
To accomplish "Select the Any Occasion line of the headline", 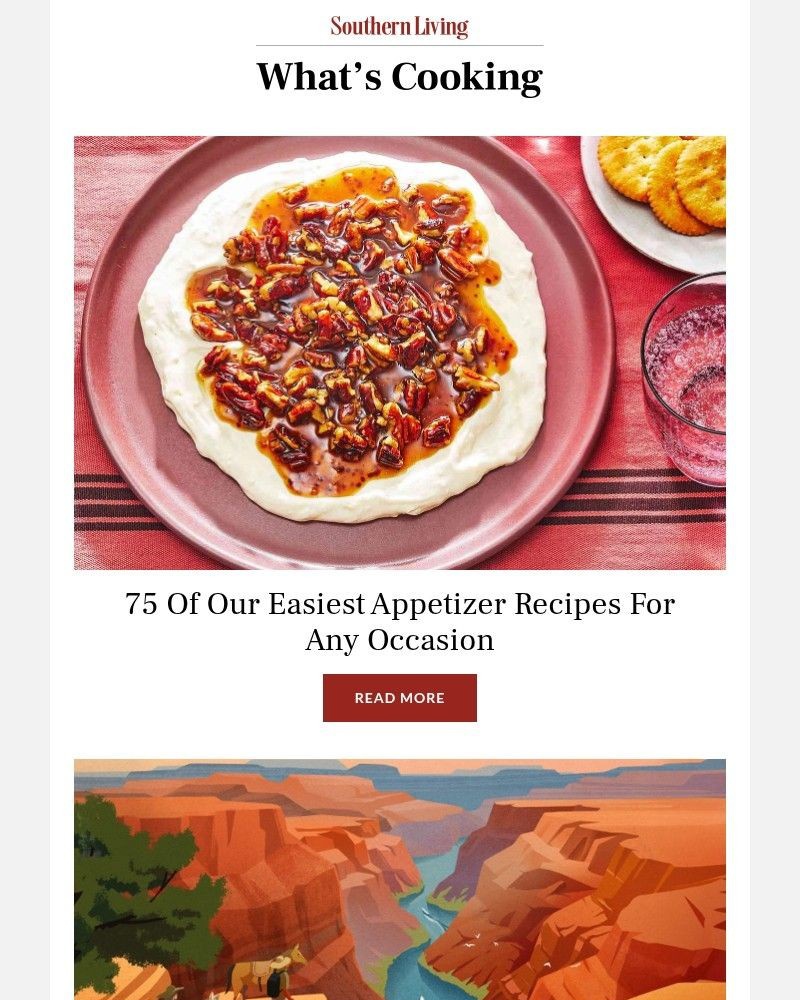I will point(399,640).
